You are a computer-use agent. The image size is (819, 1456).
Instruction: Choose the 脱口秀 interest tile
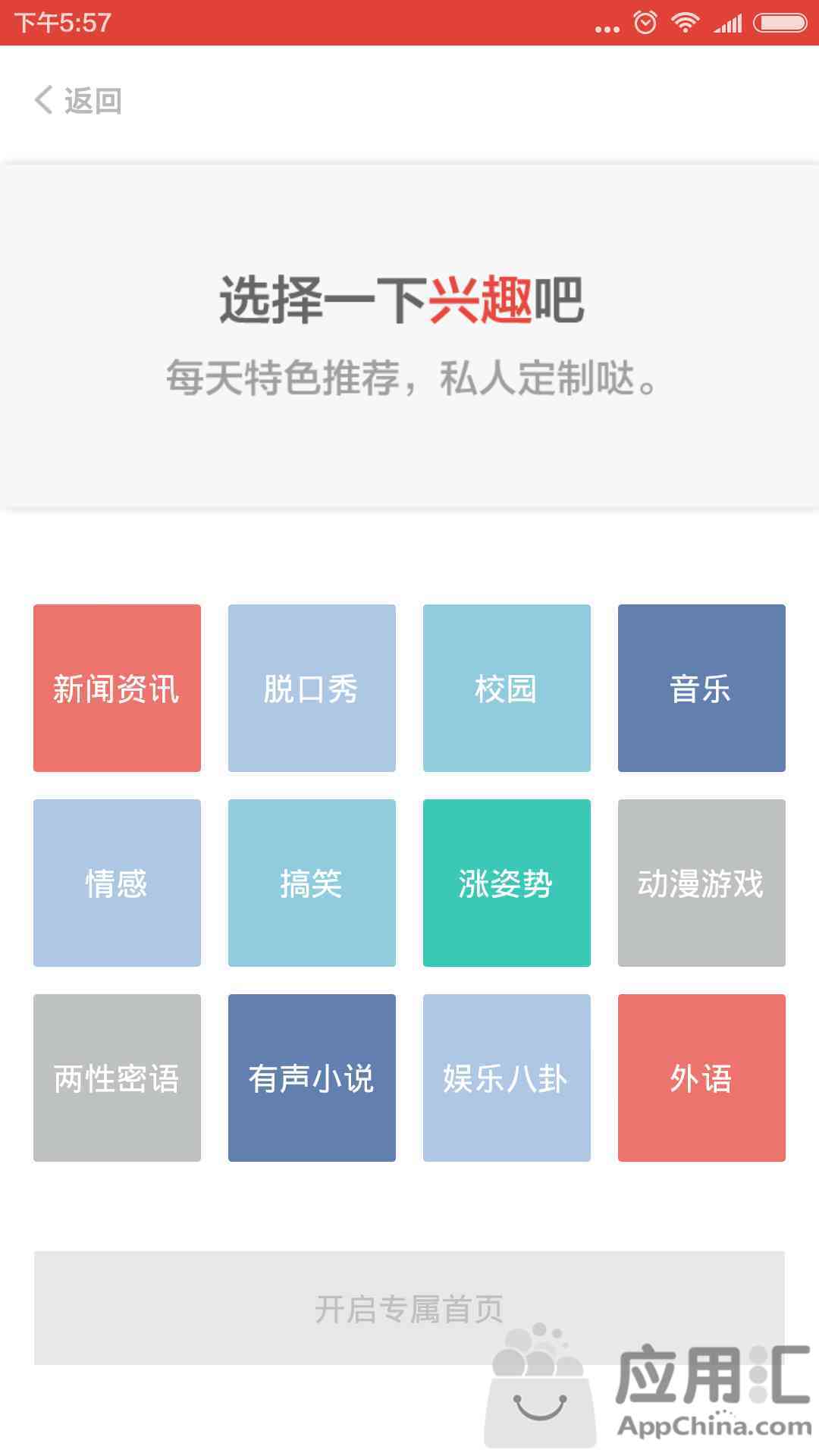pyautogui.click(x=312, y=688)
